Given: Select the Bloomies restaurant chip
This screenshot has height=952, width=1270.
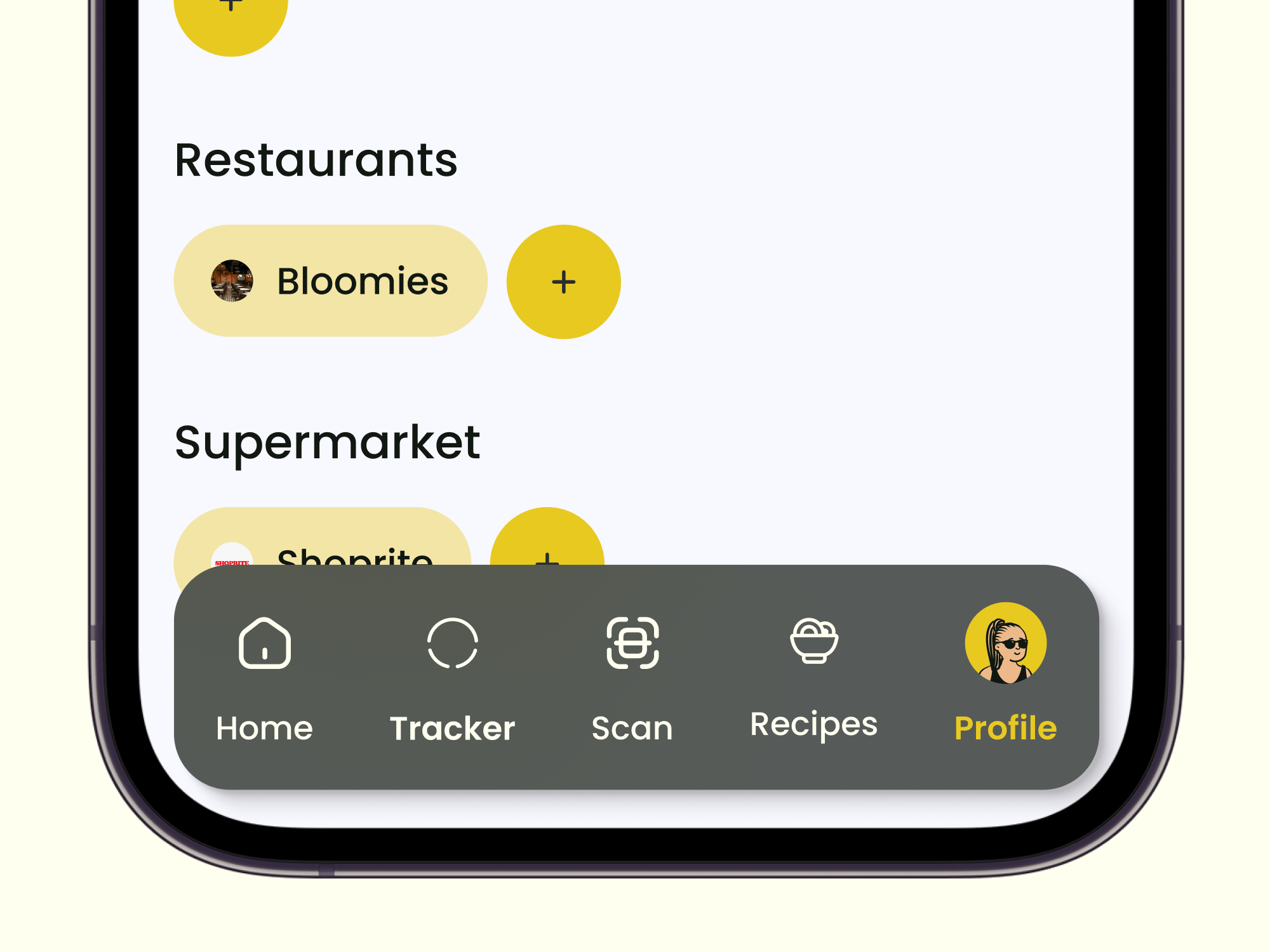Looking at the screenshot, I should [330, 281].
